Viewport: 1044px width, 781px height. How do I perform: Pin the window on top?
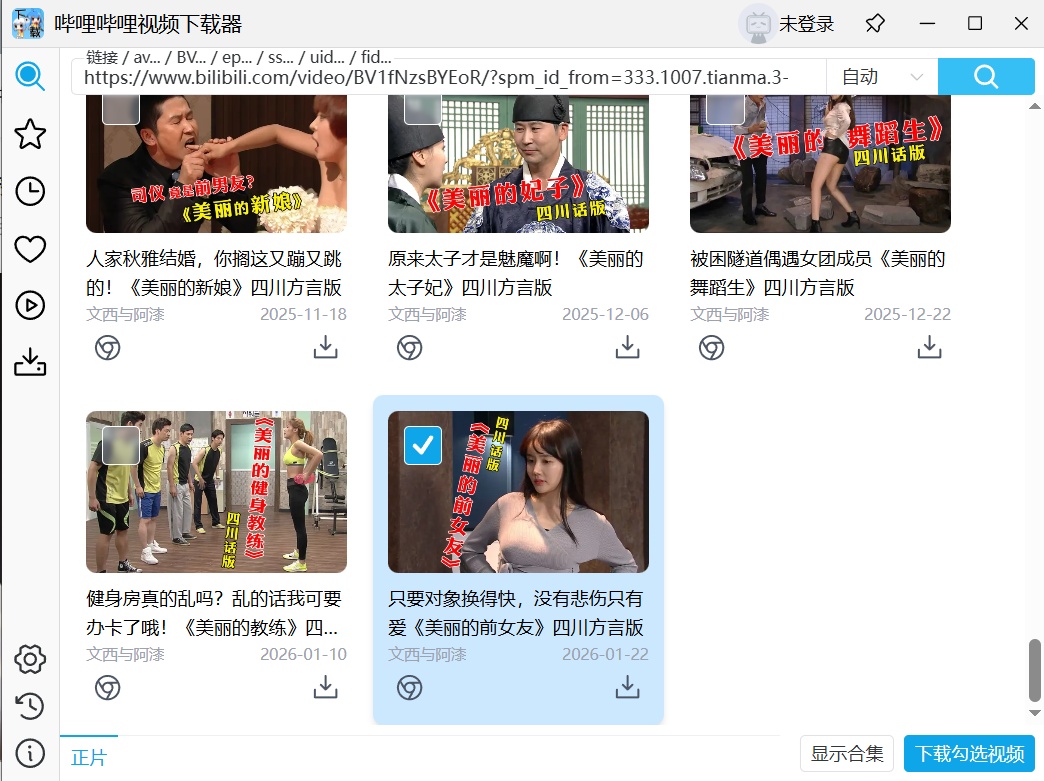pos(875,24)
